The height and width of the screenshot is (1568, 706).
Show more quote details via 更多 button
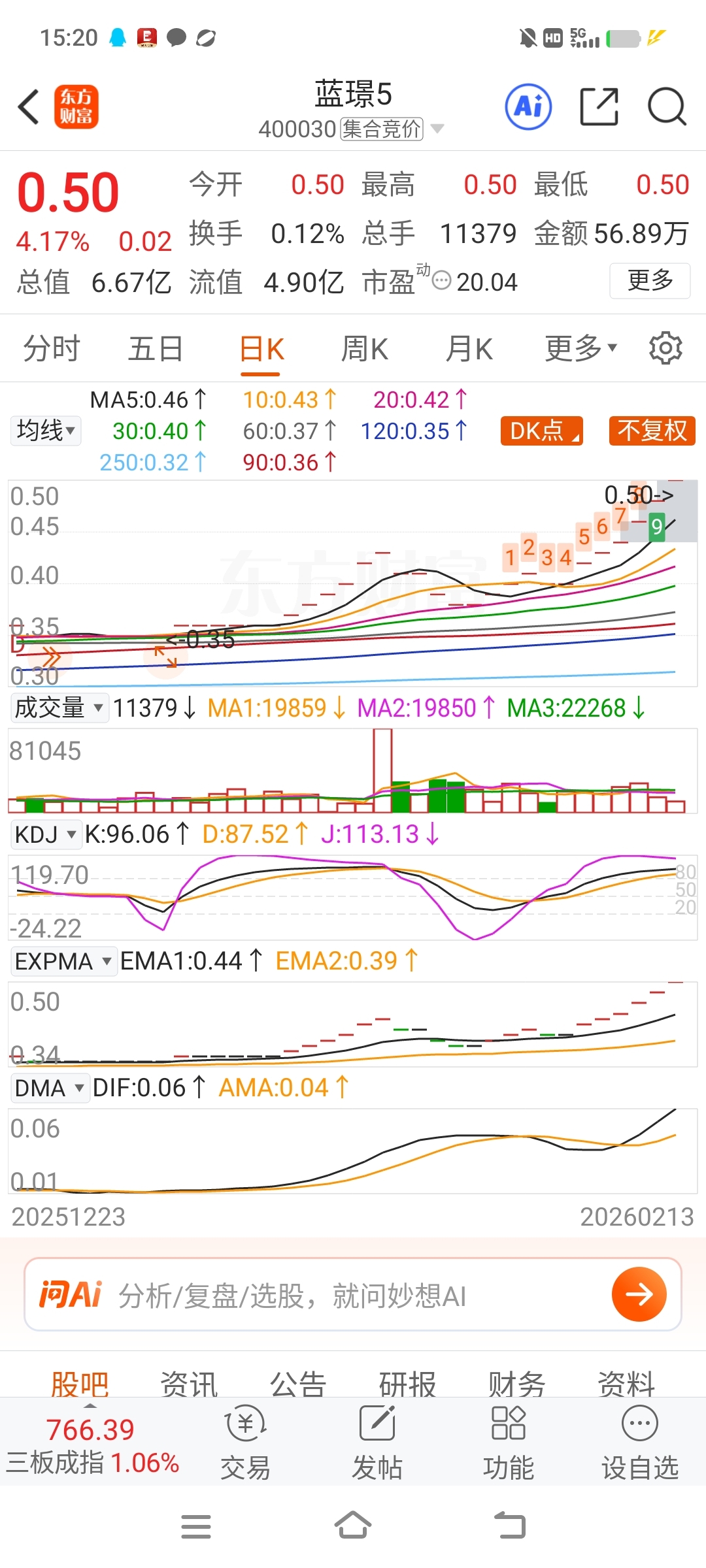[650, 281]
